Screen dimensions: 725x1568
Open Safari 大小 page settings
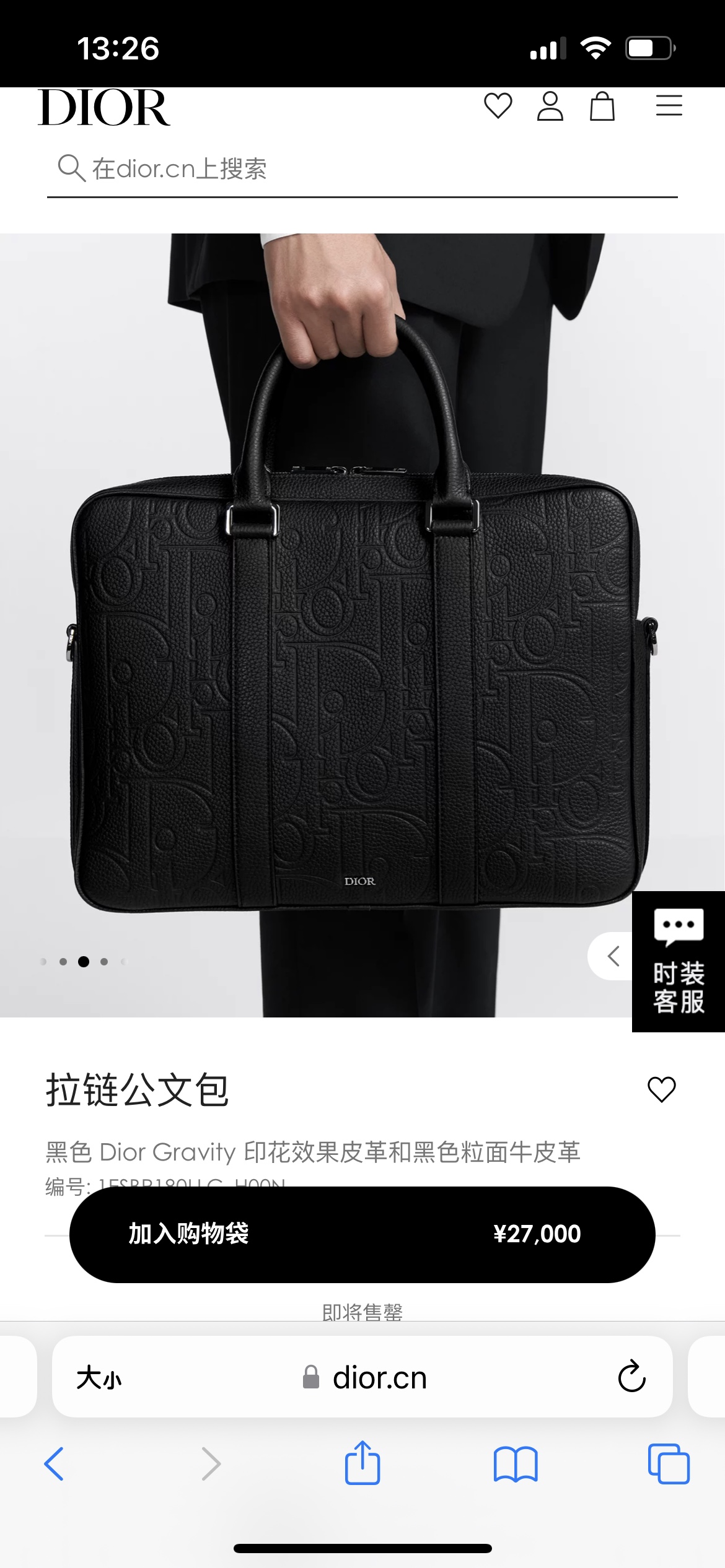pyautogui.click(x=99, y=1378)
